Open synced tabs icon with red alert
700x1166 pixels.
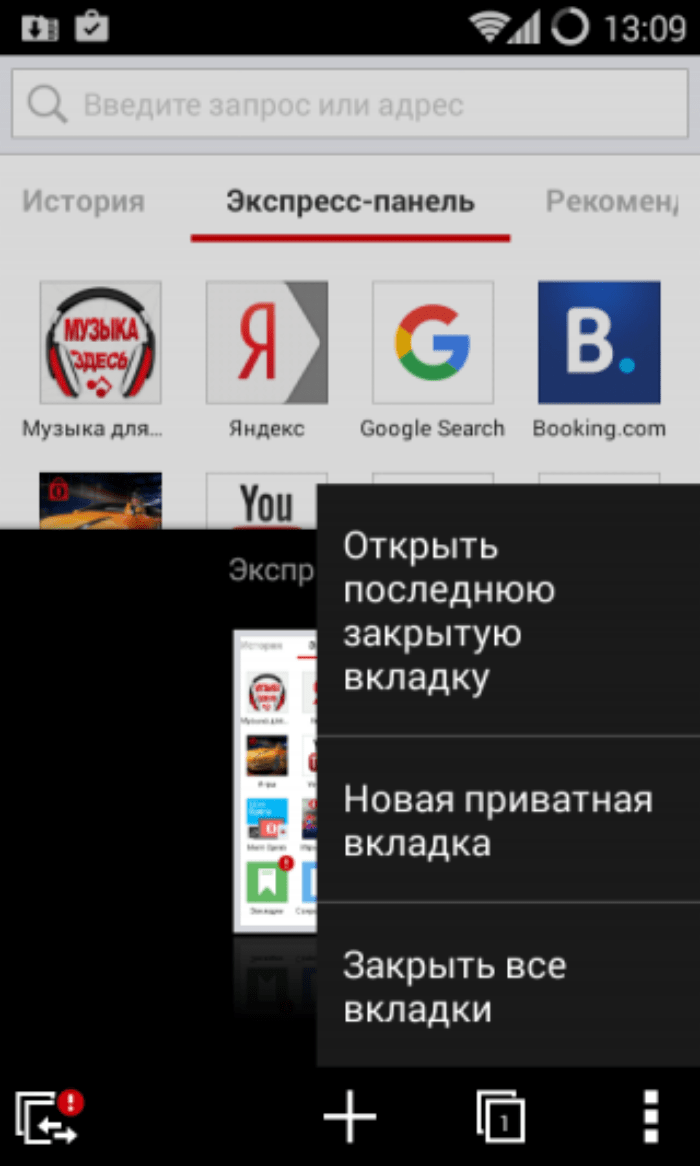pos(48,1116)
